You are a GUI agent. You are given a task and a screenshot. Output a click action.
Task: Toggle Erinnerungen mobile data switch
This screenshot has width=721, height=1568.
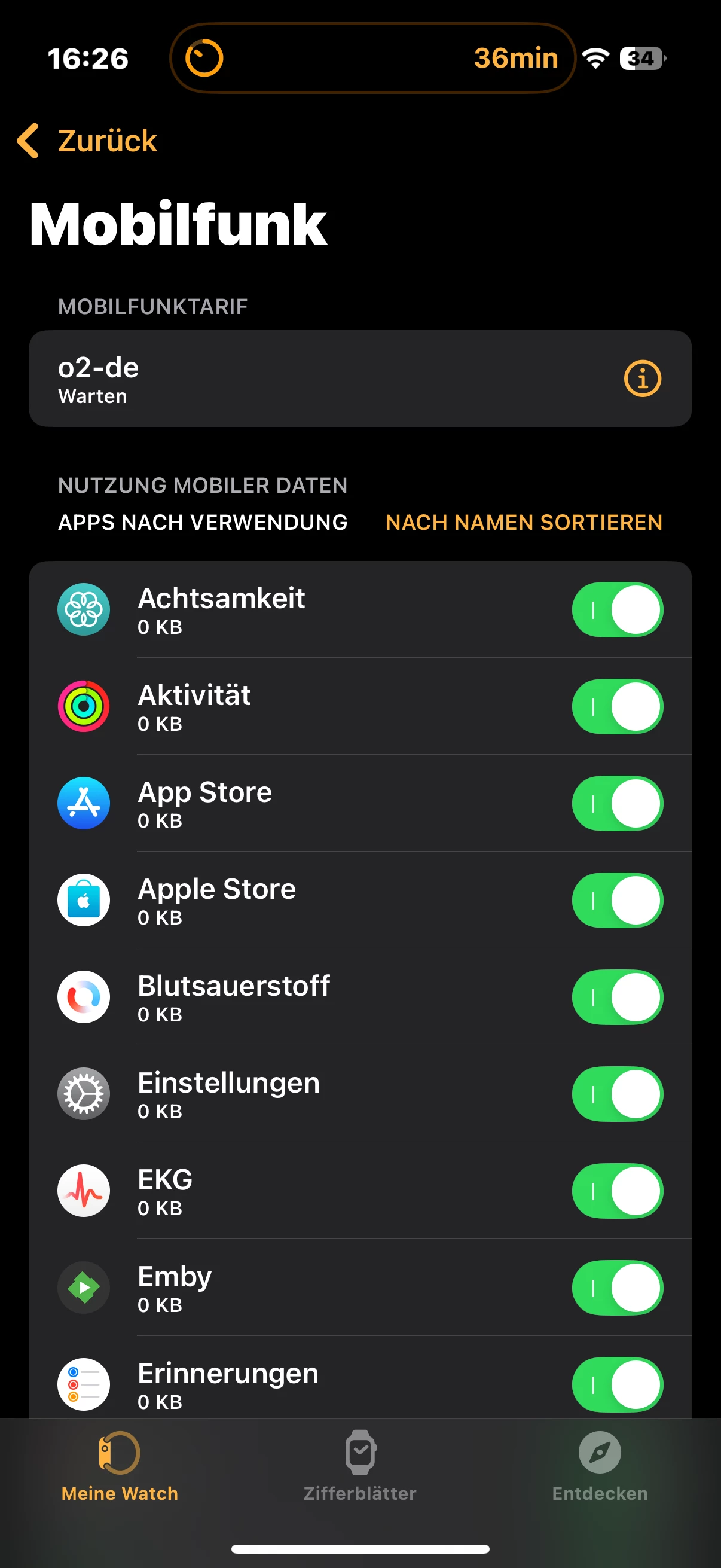pyautogui.click(x=617, y=1384)
